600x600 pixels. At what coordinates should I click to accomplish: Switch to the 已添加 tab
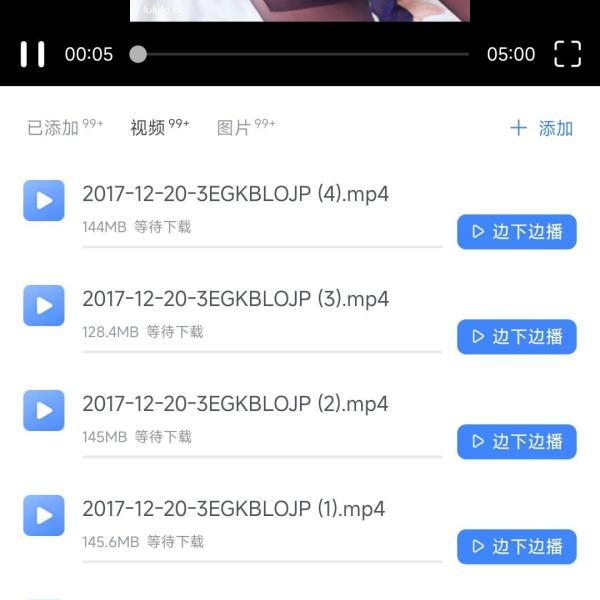(54, 128)
